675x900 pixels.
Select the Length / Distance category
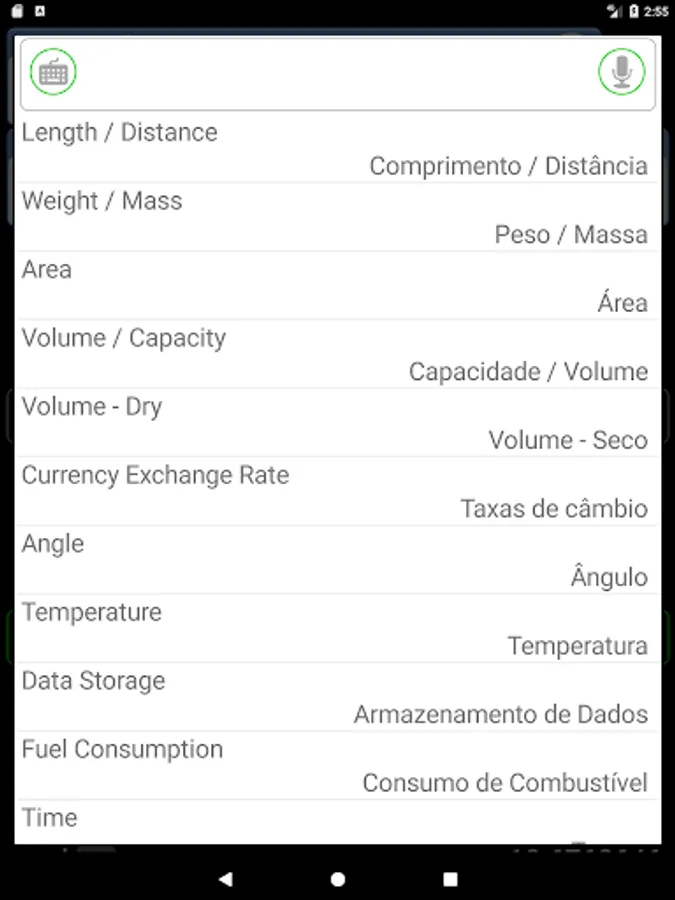[337, 149]
